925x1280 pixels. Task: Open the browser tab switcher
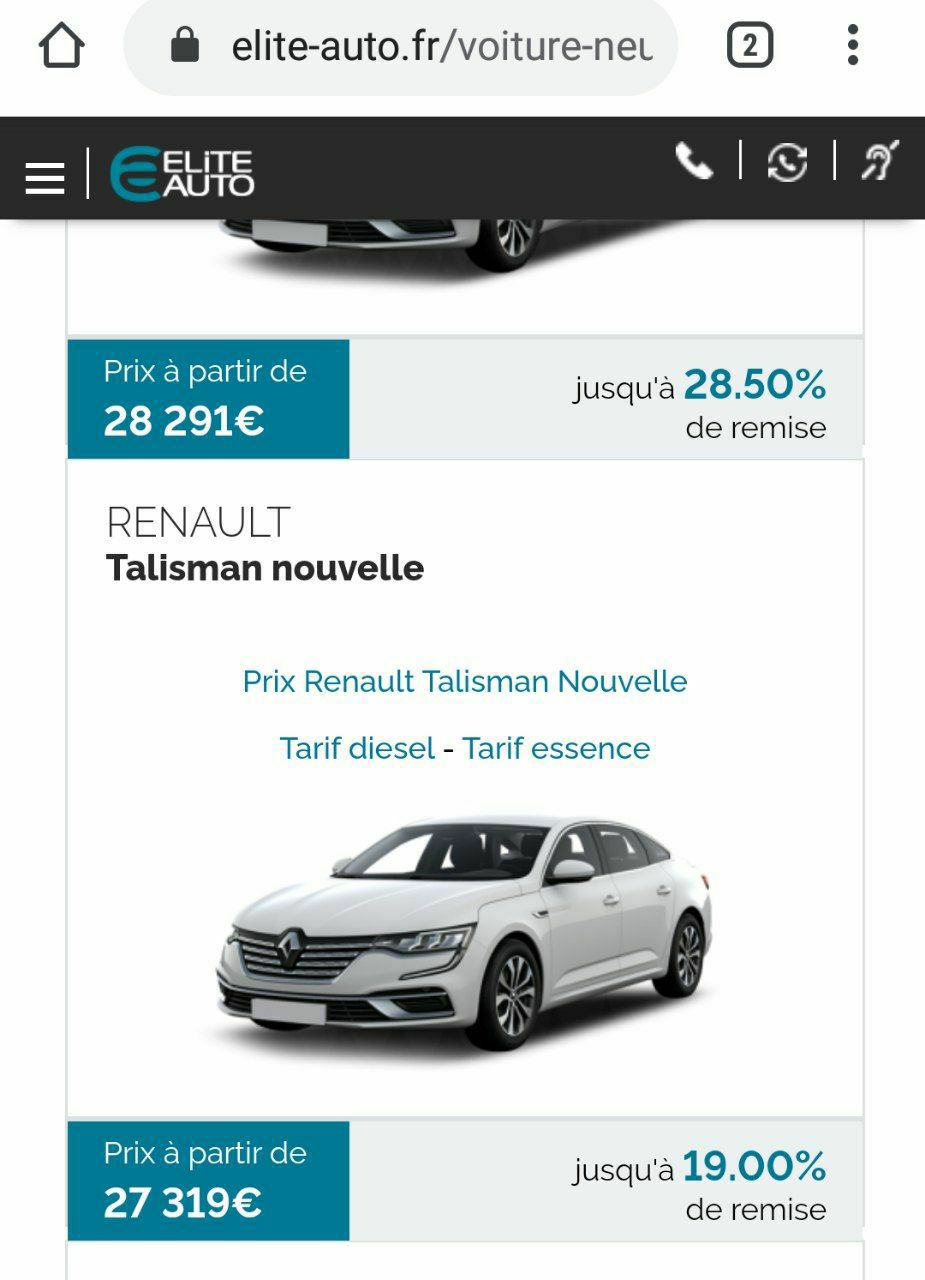(x=750, y=46)
